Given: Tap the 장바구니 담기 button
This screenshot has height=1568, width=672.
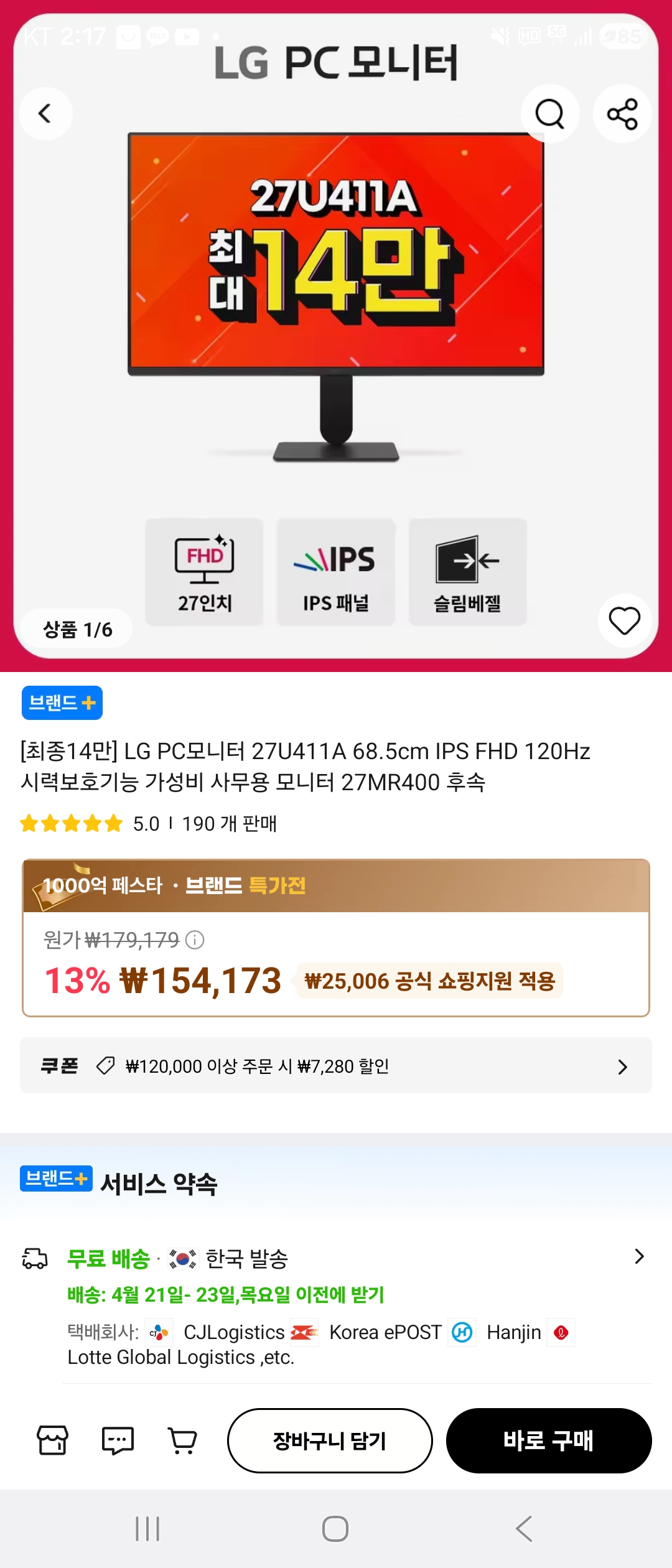Looking at the screenshot, I should pyautogui.click(x=330, y=1440).
